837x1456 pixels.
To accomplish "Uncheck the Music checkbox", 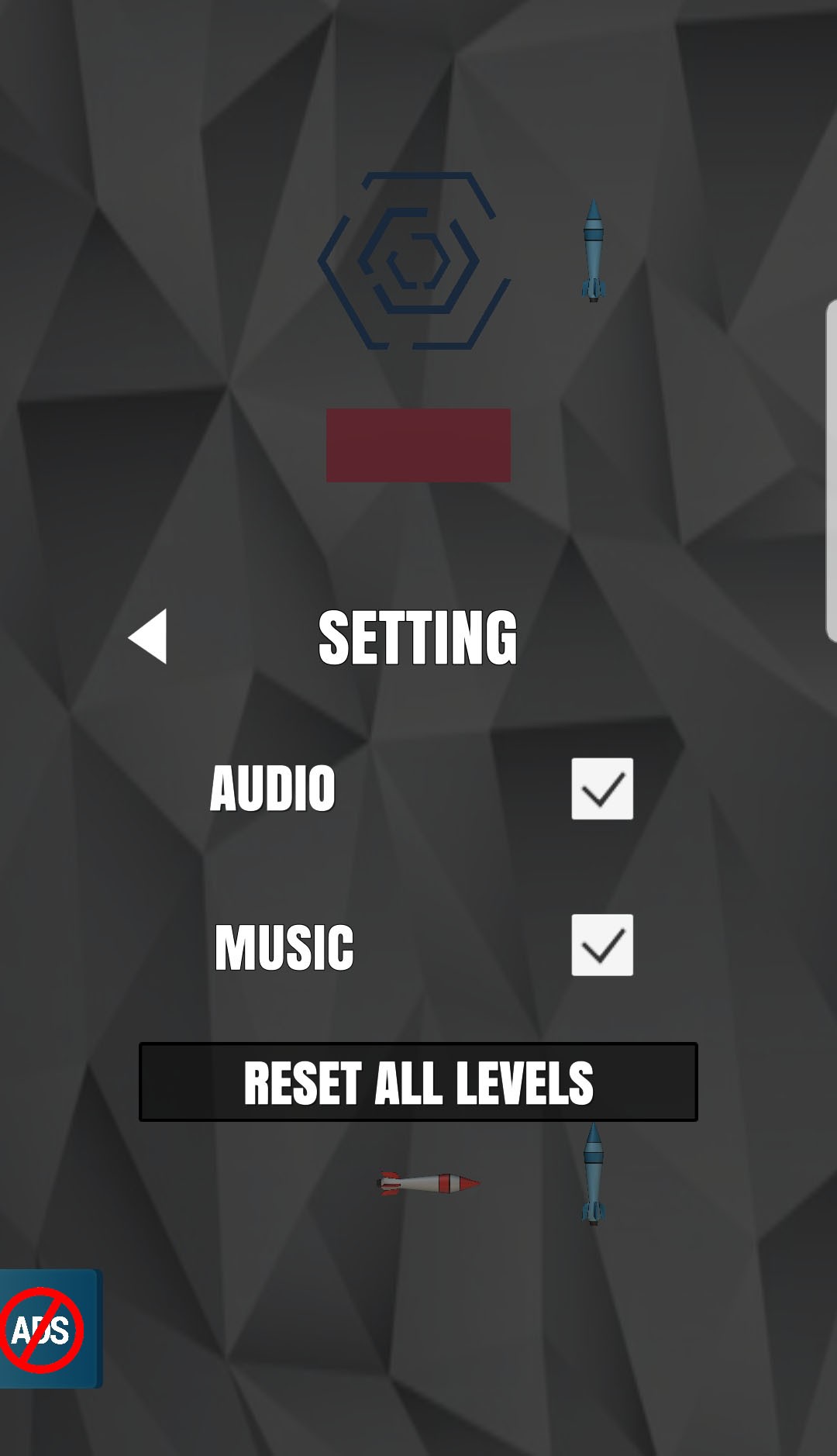I will pos(602,945).
